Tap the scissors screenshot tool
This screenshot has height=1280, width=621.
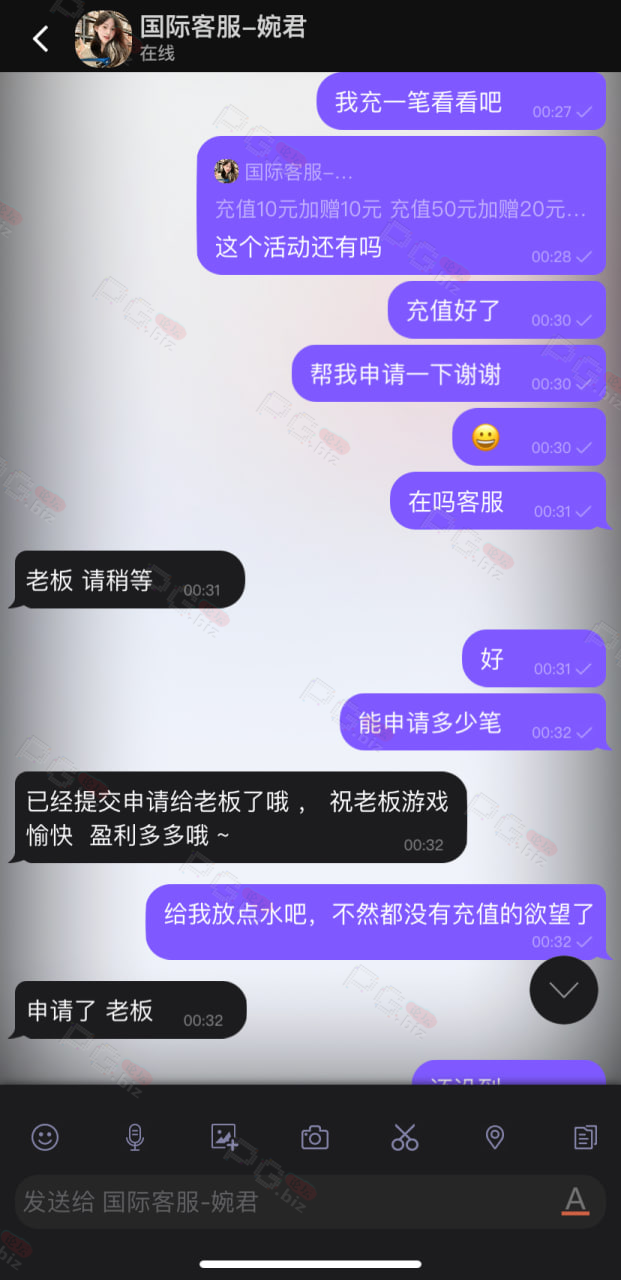coord(405,1137)
